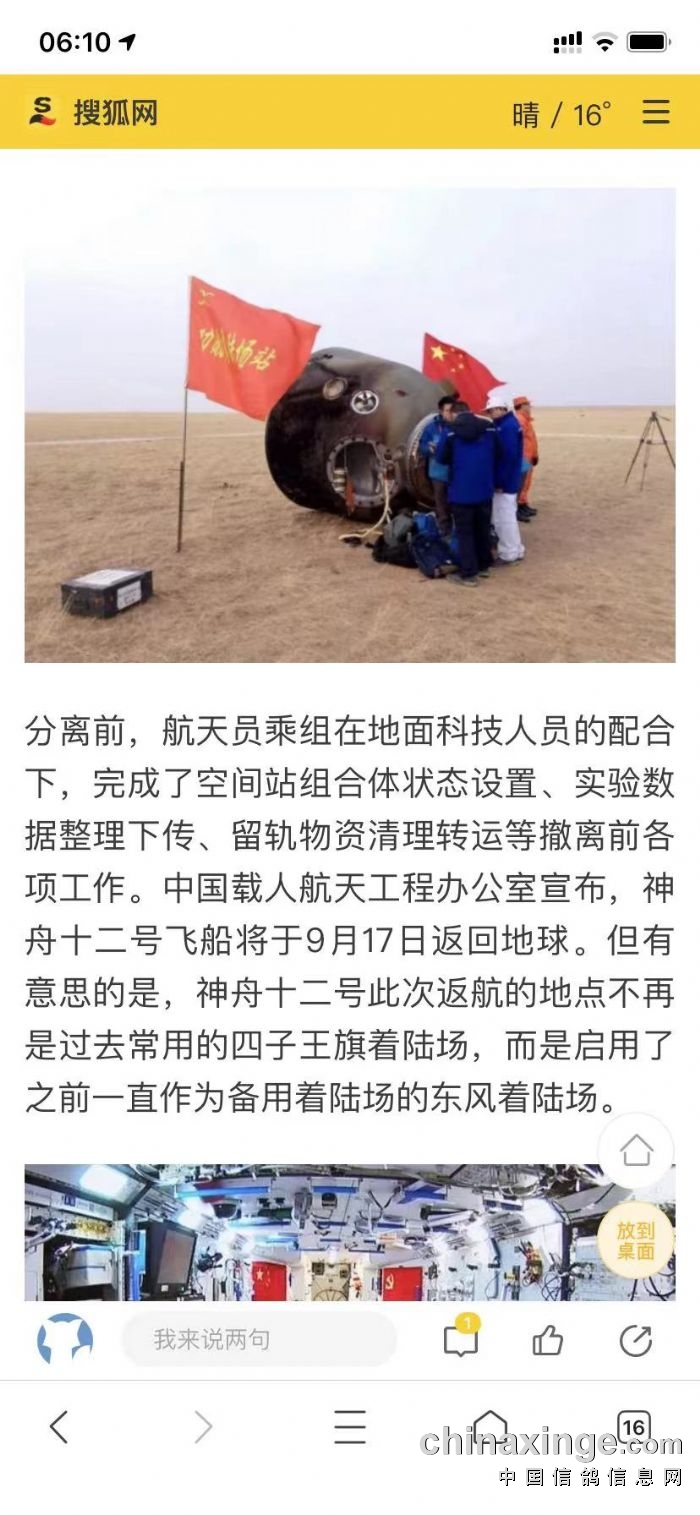Open the browser tabs showing 16
Viewport: 700px width, 1515px height.
point(634,1427)
